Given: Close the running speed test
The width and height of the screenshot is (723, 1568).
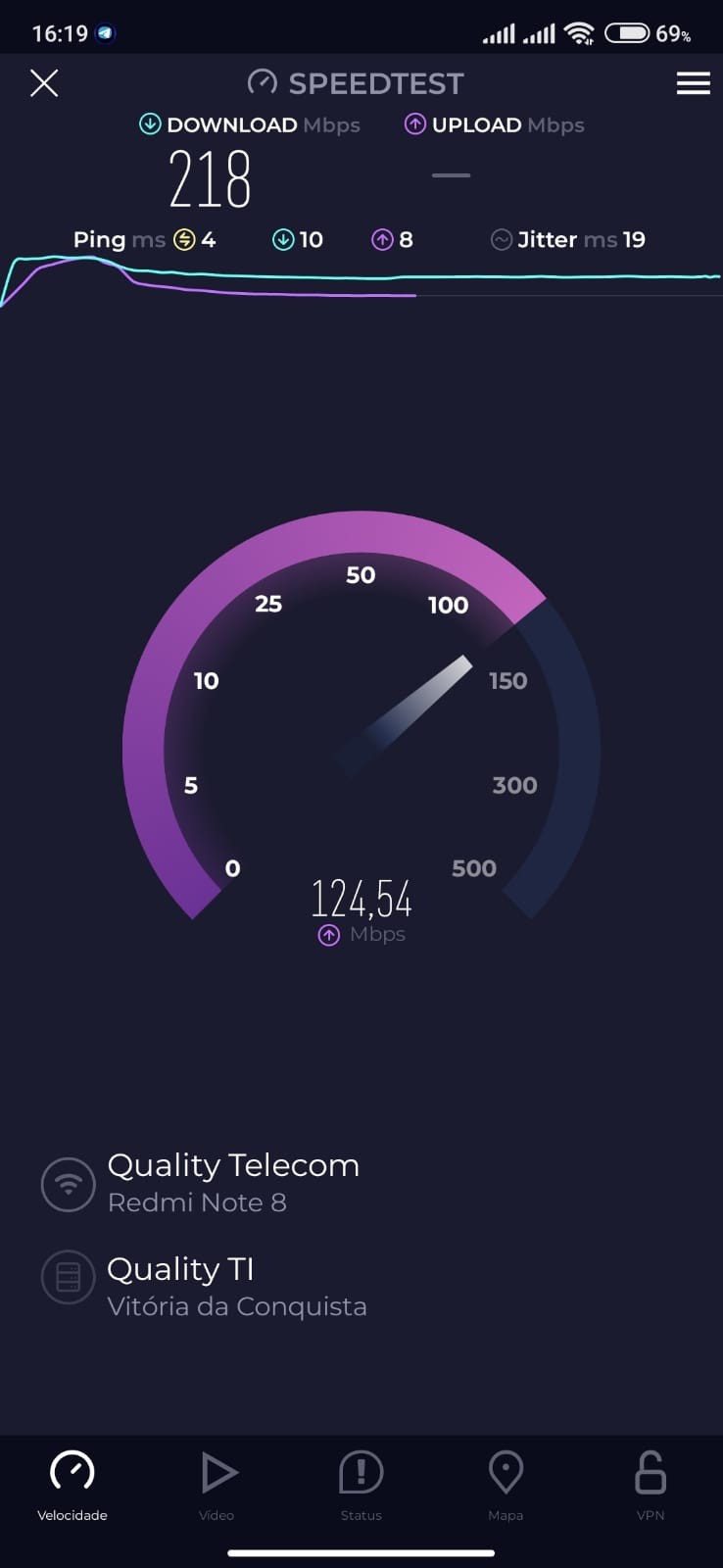Looking at the screenshot, I should 44,83.
